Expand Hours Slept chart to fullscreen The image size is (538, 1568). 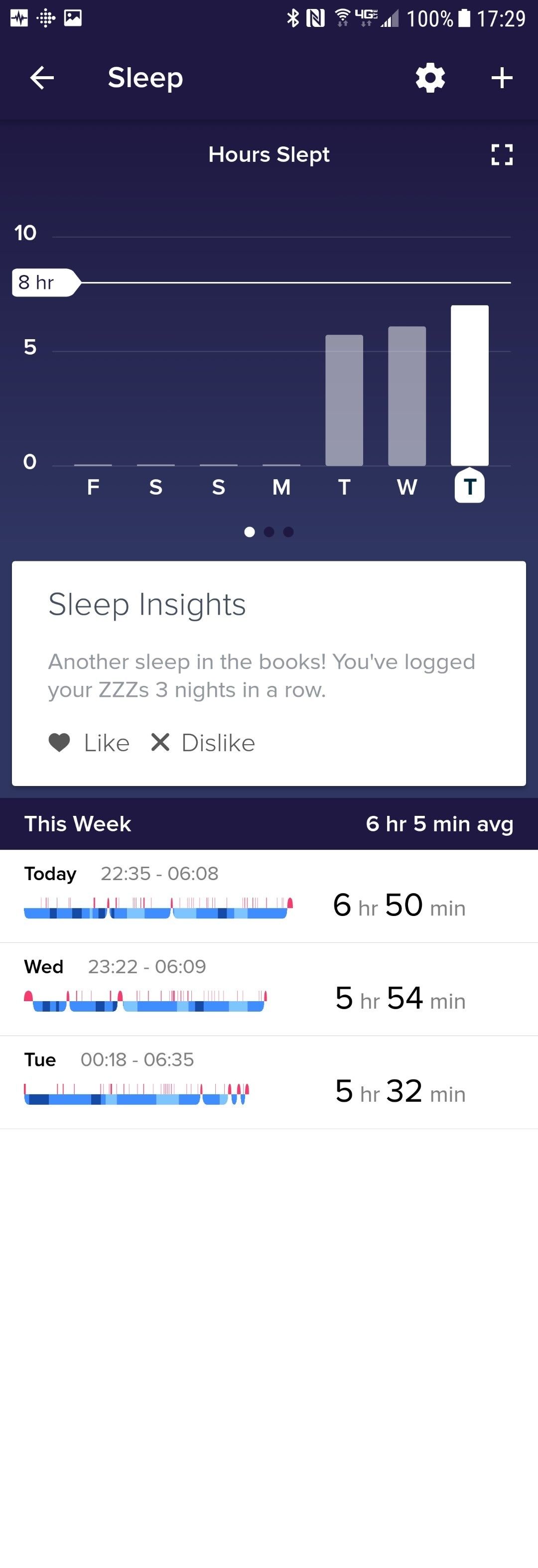click(502, 154)
